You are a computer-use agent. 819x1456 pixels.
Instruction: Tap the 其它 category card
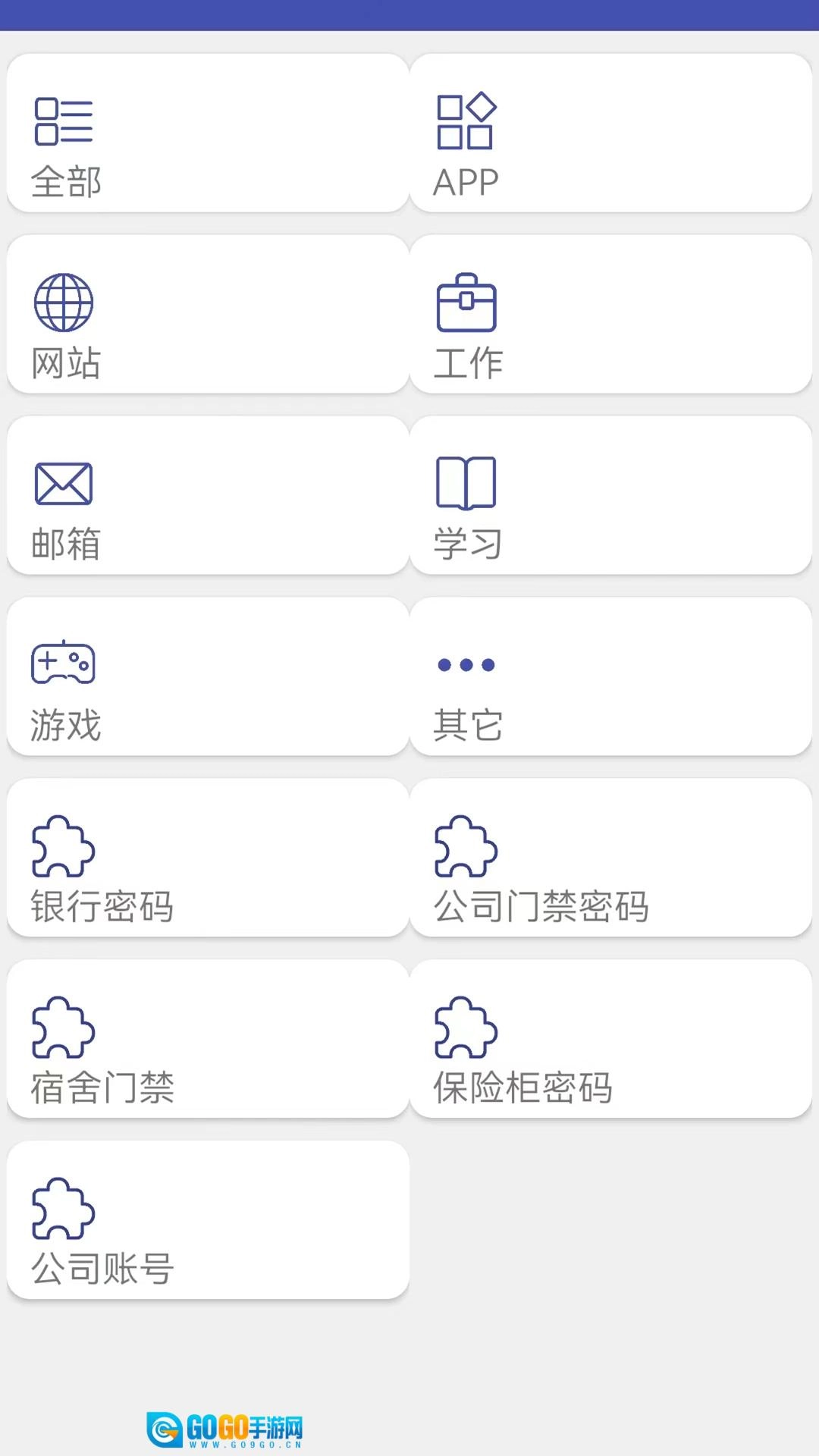tap(610, 677)
